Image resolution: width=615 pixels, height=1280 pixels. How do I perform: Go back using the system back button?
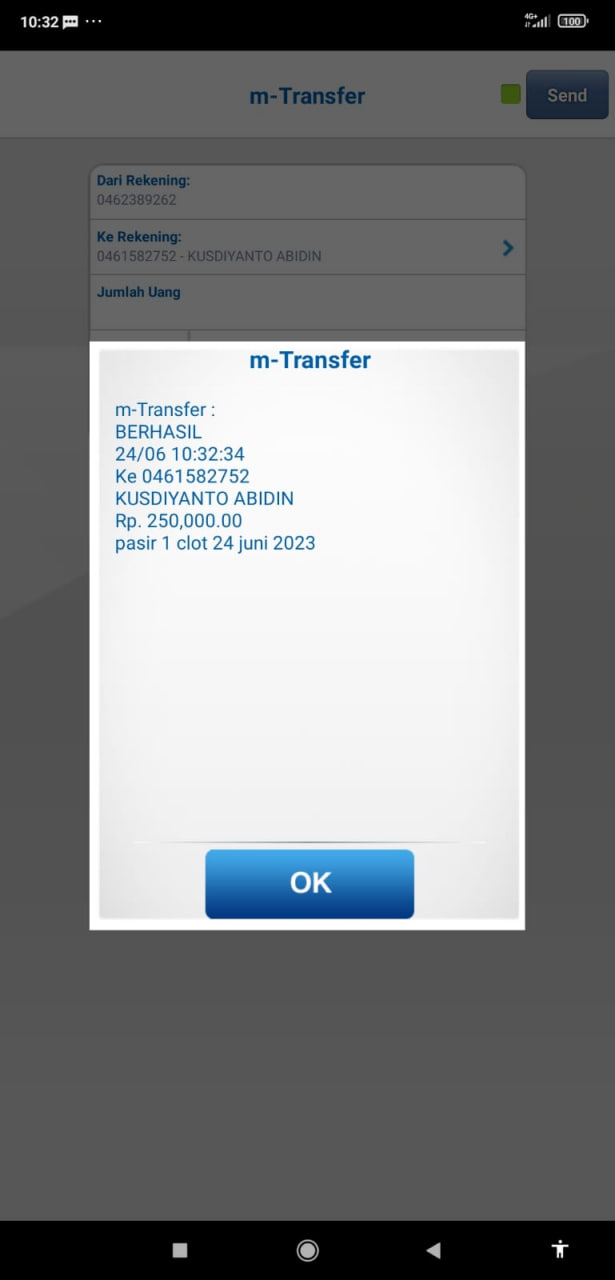433,1249
